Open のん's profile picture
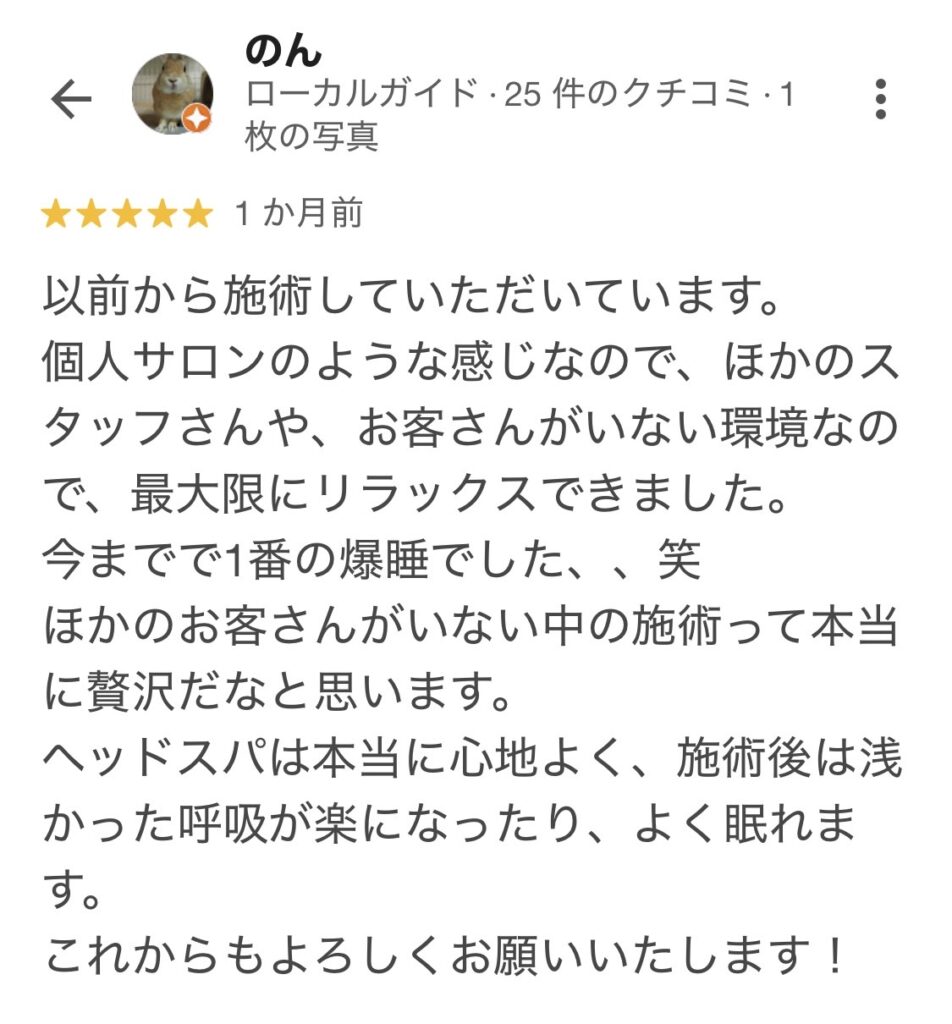 coord(172,94)
